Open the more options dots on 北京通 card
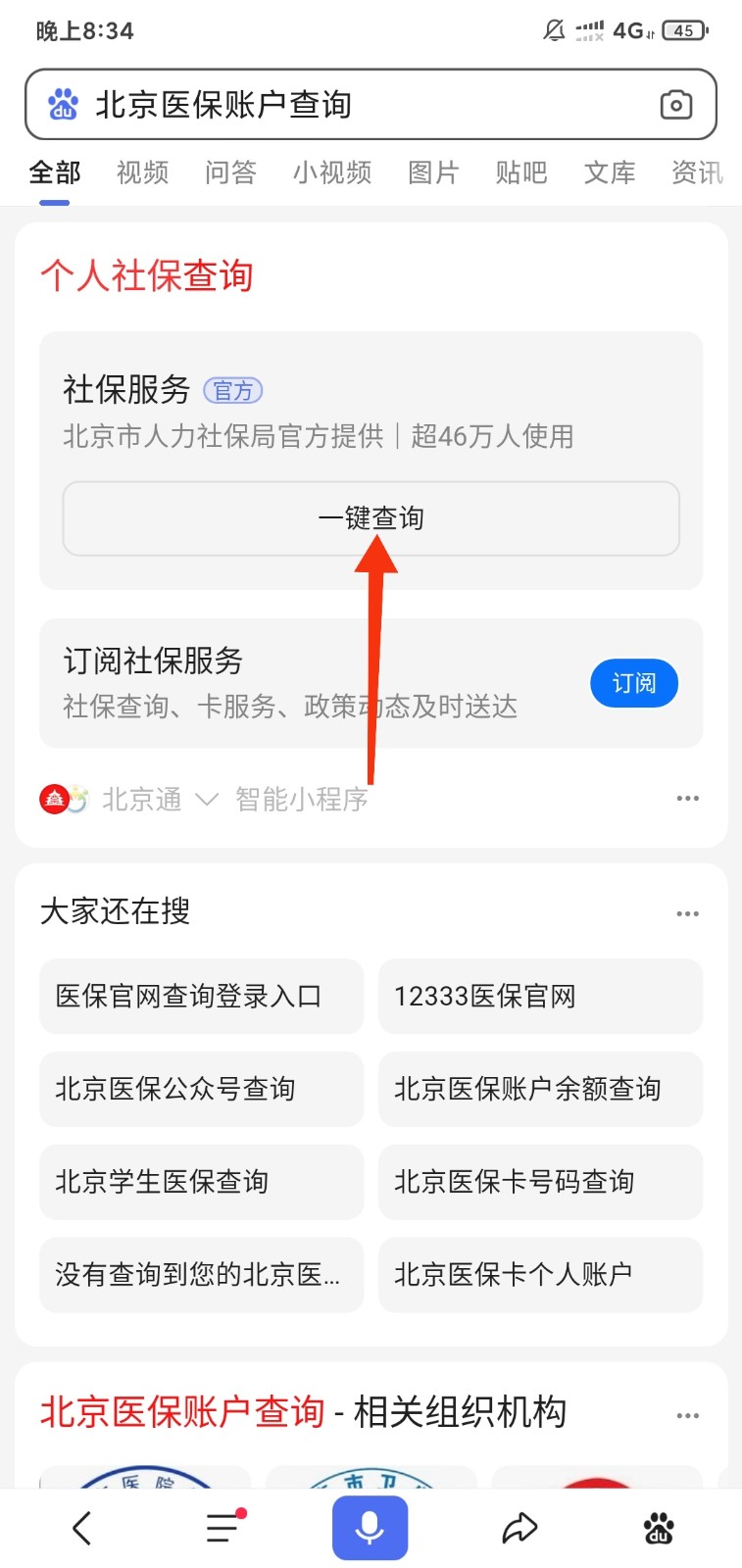The image size is (742, 1568). pos(687,799)
